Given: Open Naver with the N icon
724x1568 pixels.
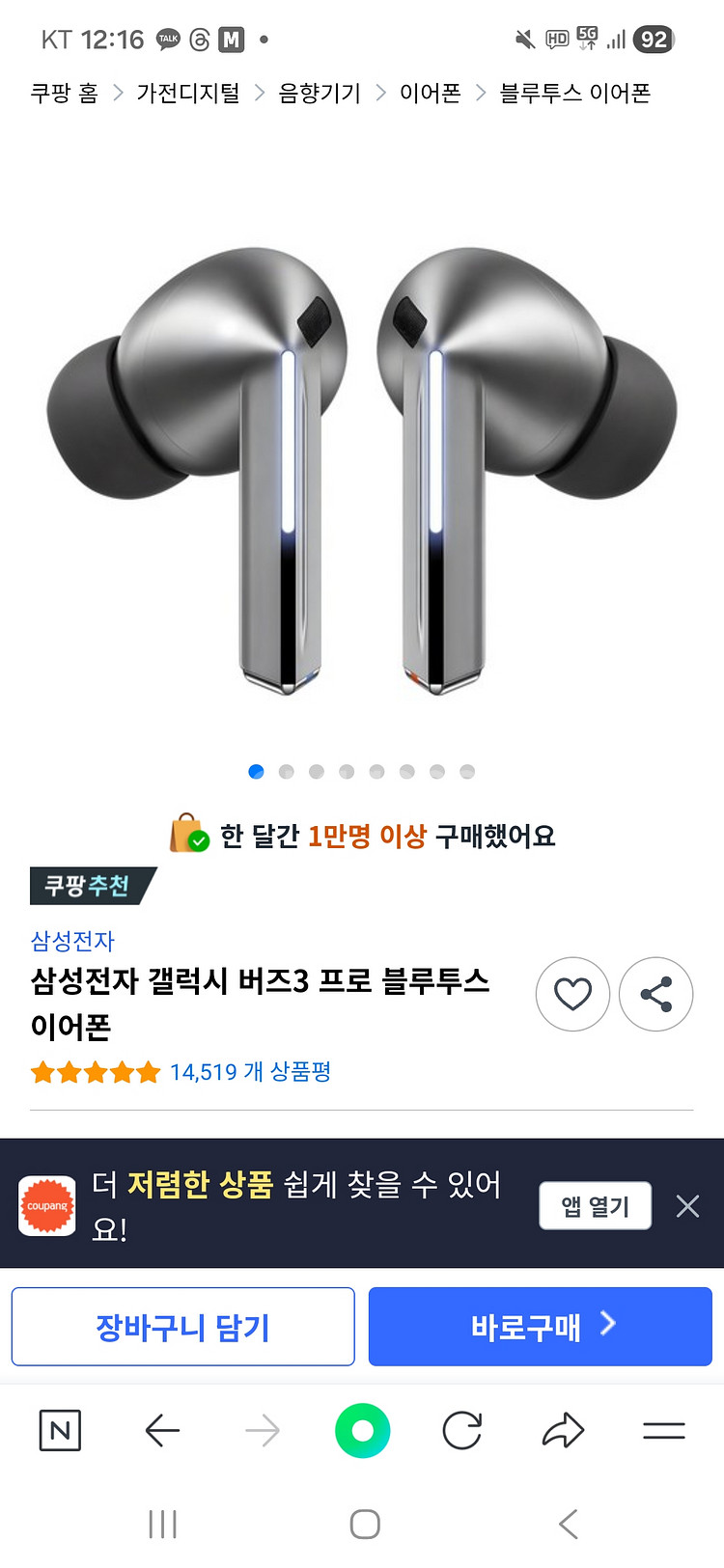Looking at the screenshot, I should [59, 1431].
